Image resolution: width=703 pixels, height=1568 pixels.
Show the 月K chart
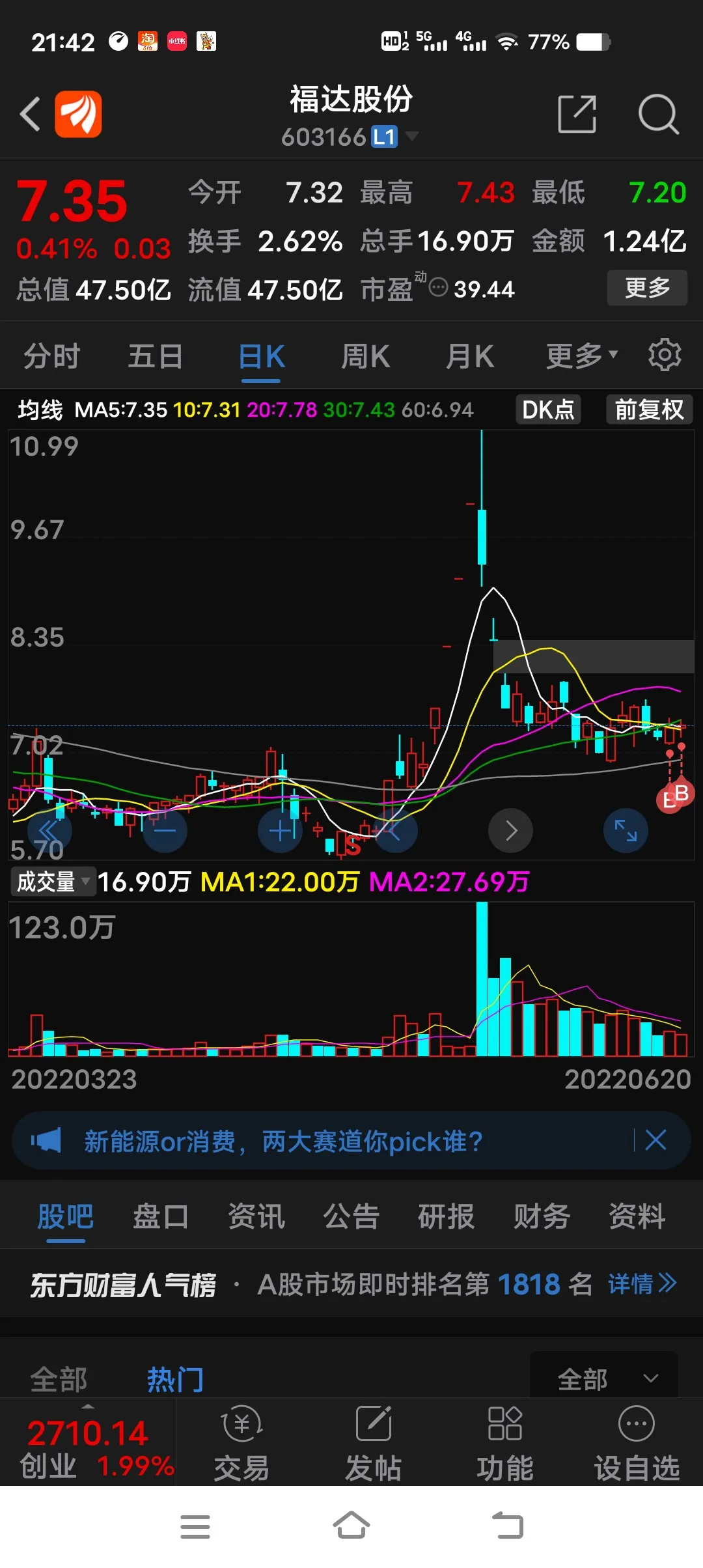(469, 356)
